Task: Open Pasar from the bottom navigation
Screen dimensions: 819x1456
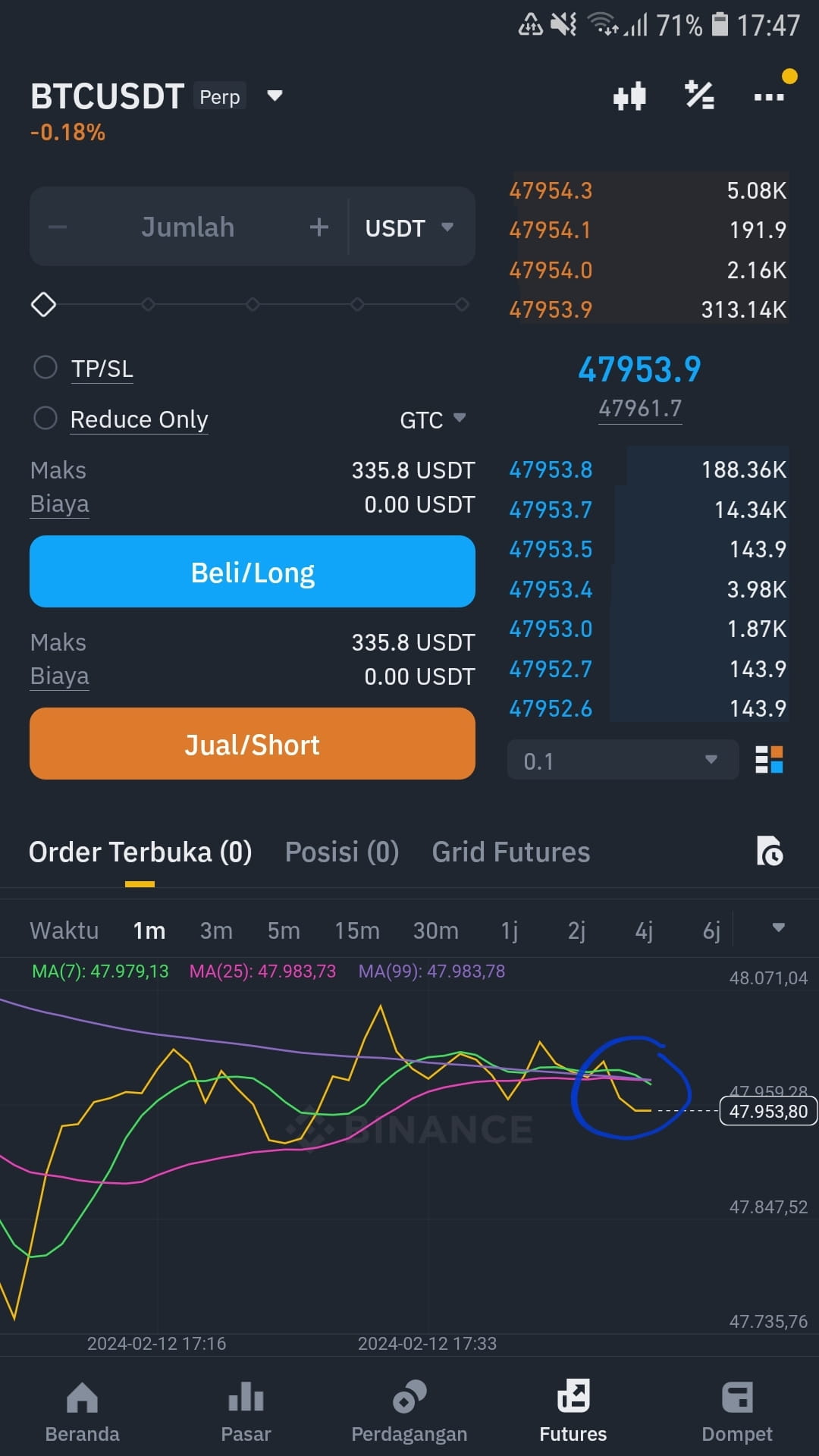Action: pos(245,1410)
